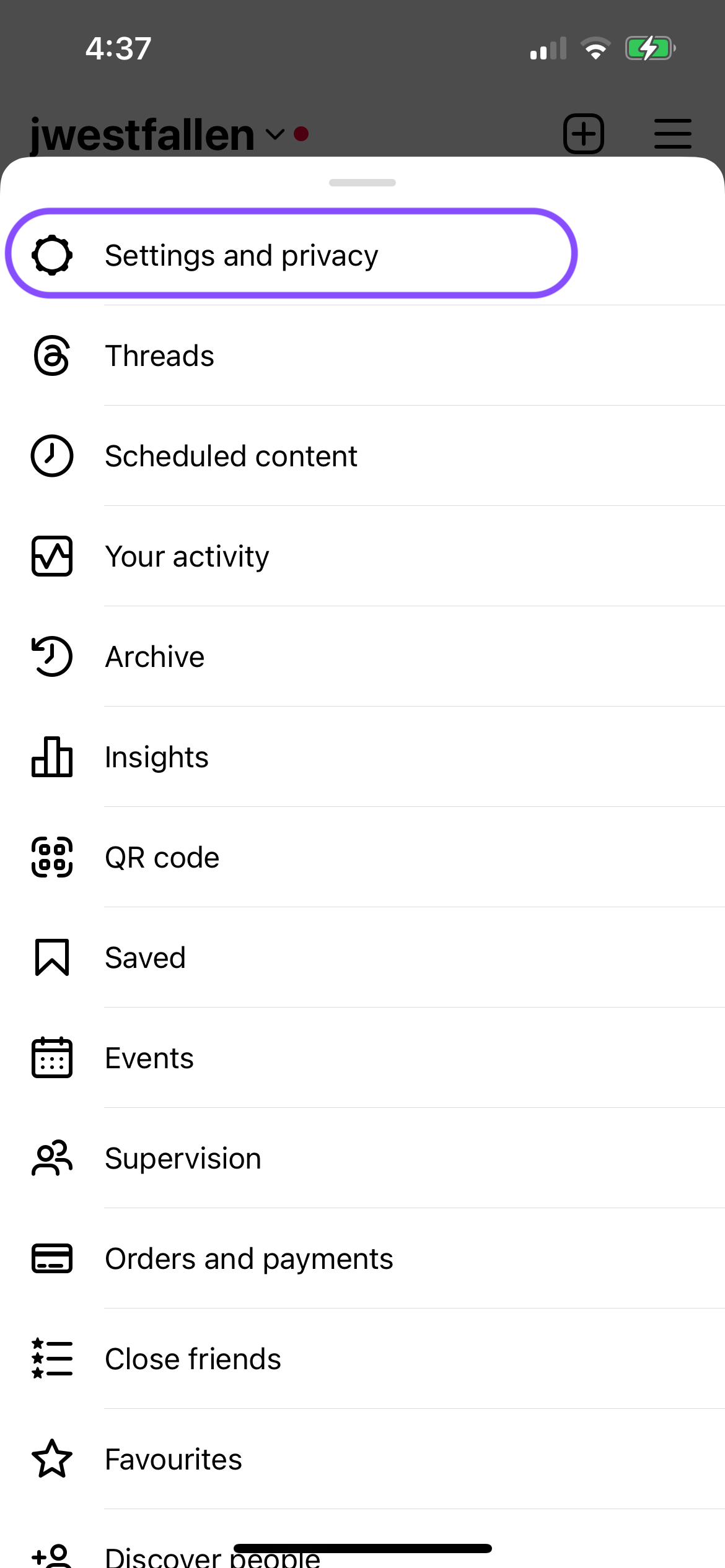Open Events

[362, 1058]
